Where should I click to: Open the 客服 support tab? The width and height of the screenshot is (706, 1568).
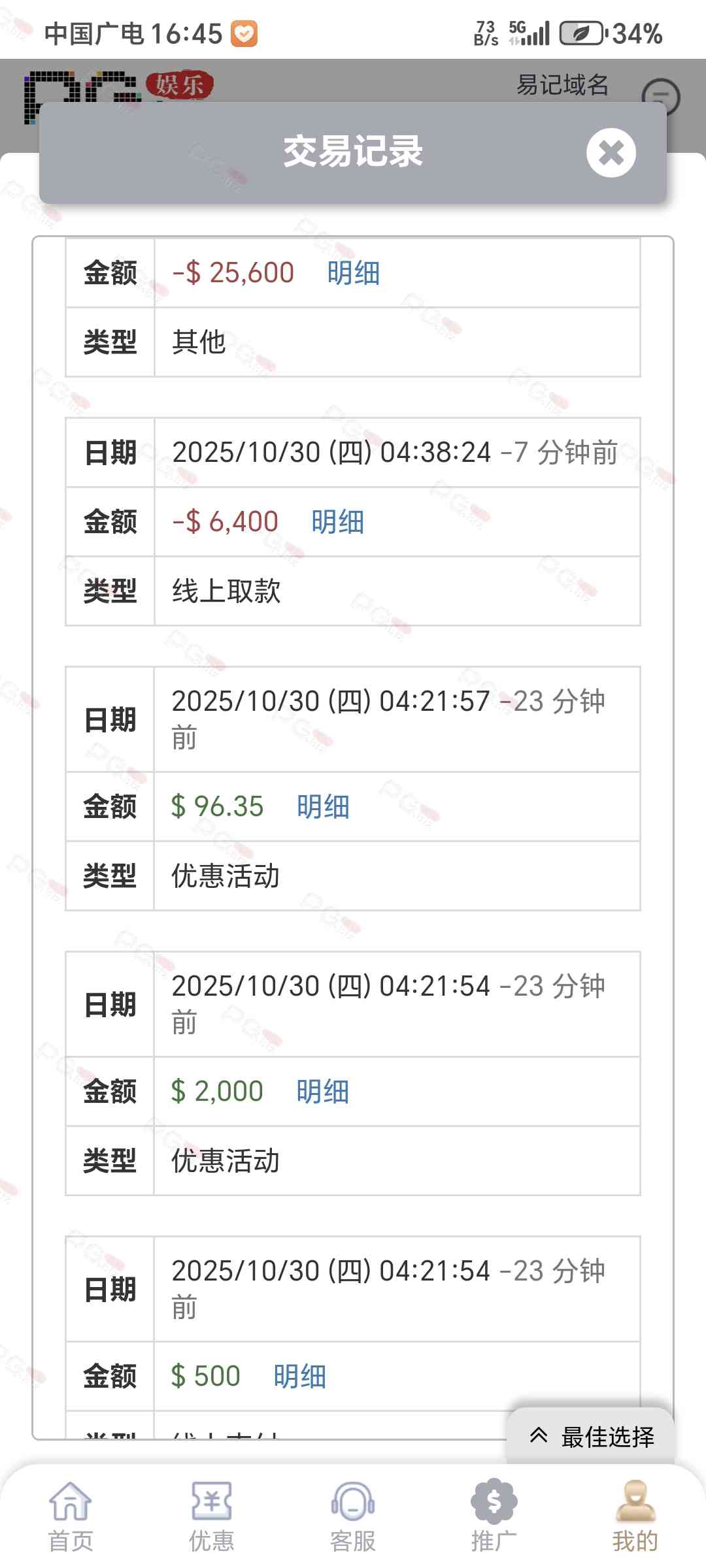pos(353,1516)
